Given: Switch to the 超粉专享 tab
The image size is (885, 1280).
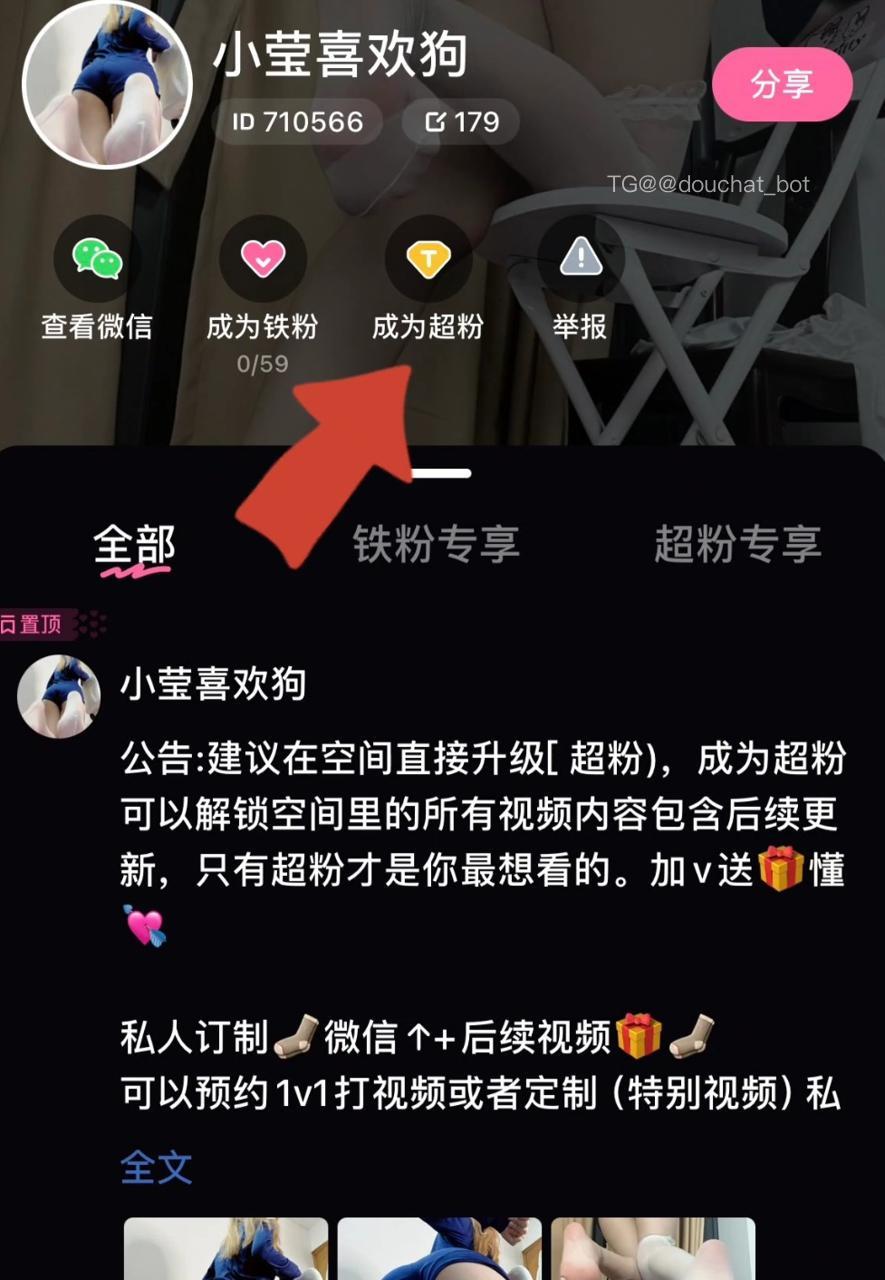Looking at the screenshot, I should tap(737, 544).
